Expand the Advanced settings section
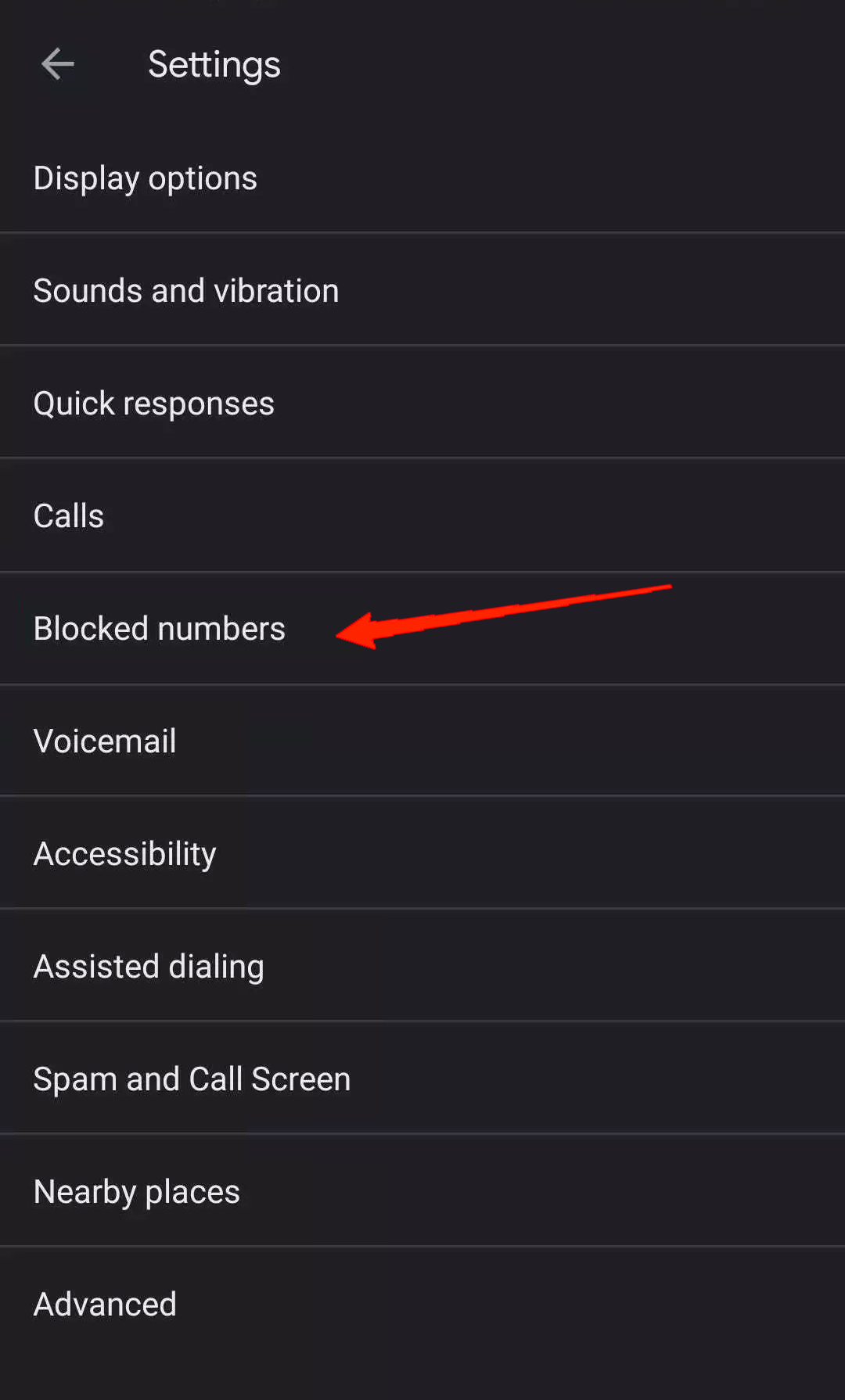Screen dimensions: 845x1400 coord(105,1303)
